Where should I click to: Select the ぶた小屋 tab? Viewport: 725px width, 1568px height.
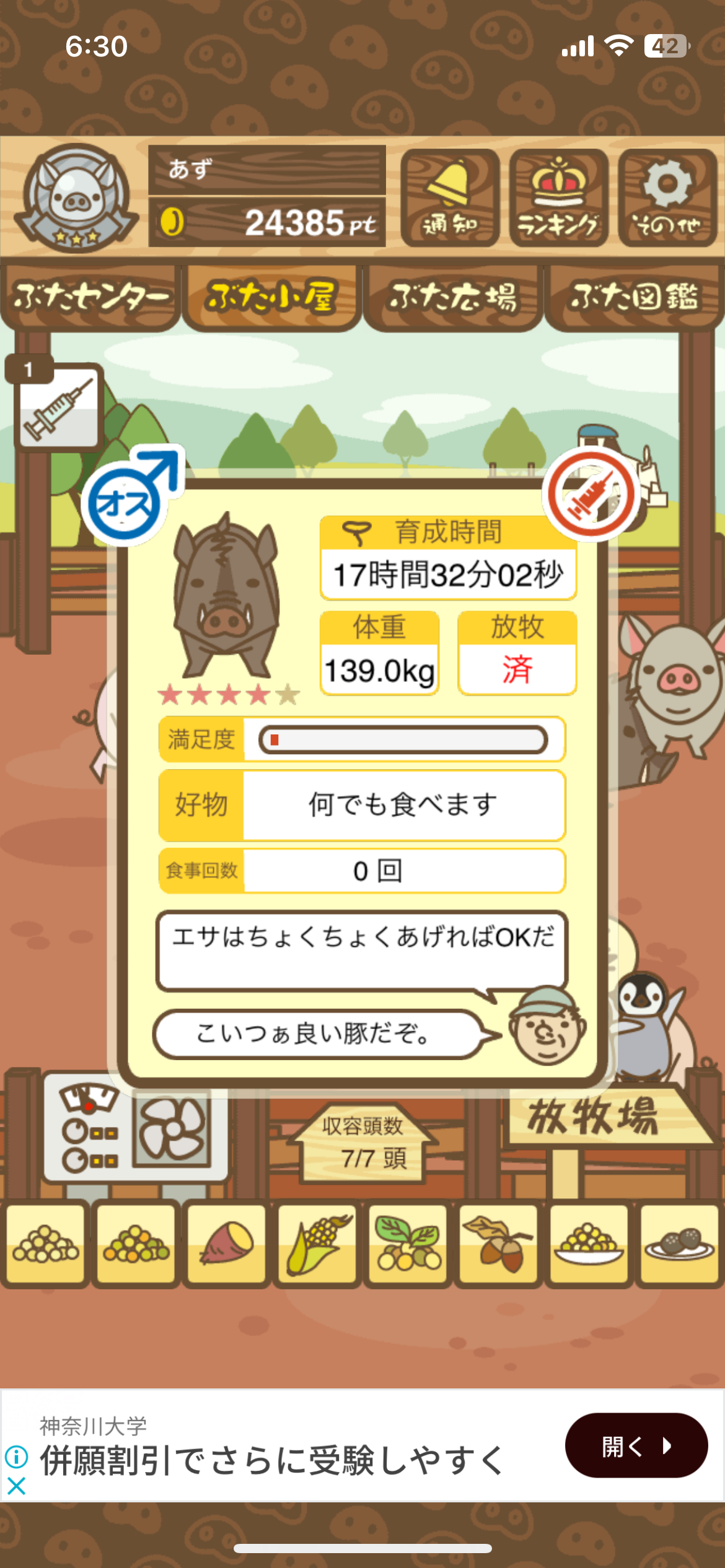[x=271, y=298]
